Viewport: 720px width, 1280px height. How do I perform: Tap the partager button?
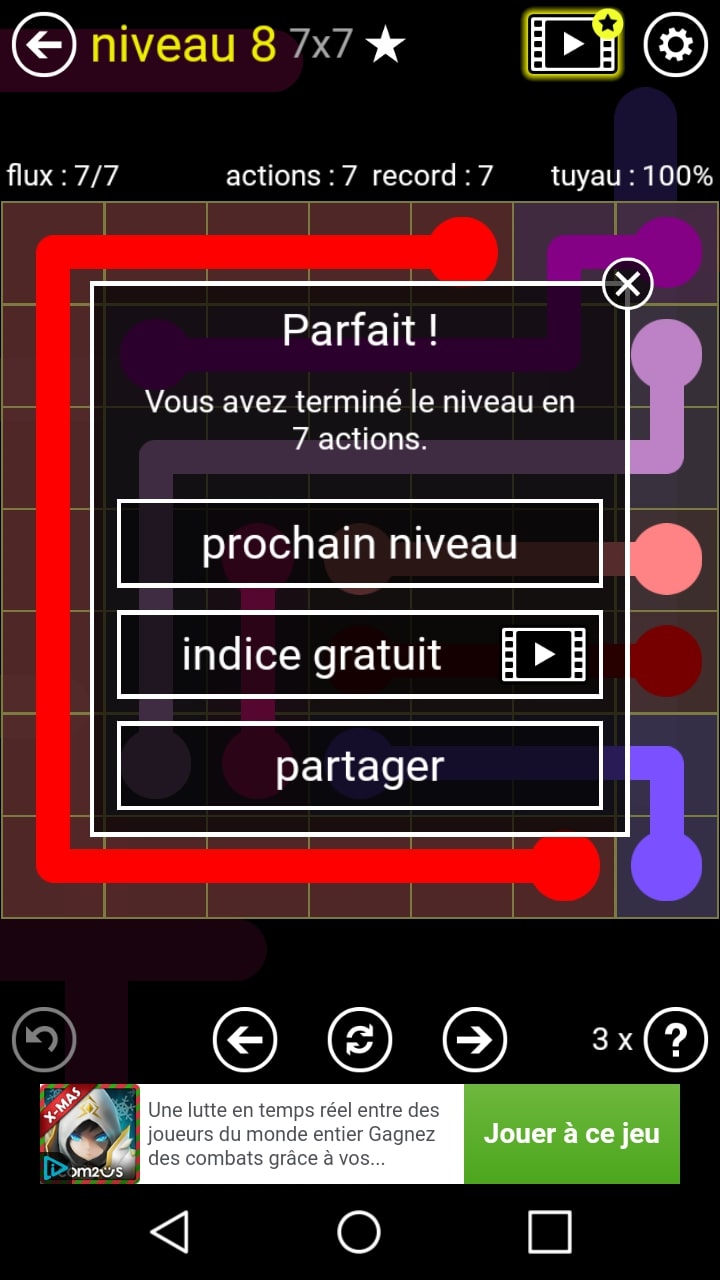360,765
